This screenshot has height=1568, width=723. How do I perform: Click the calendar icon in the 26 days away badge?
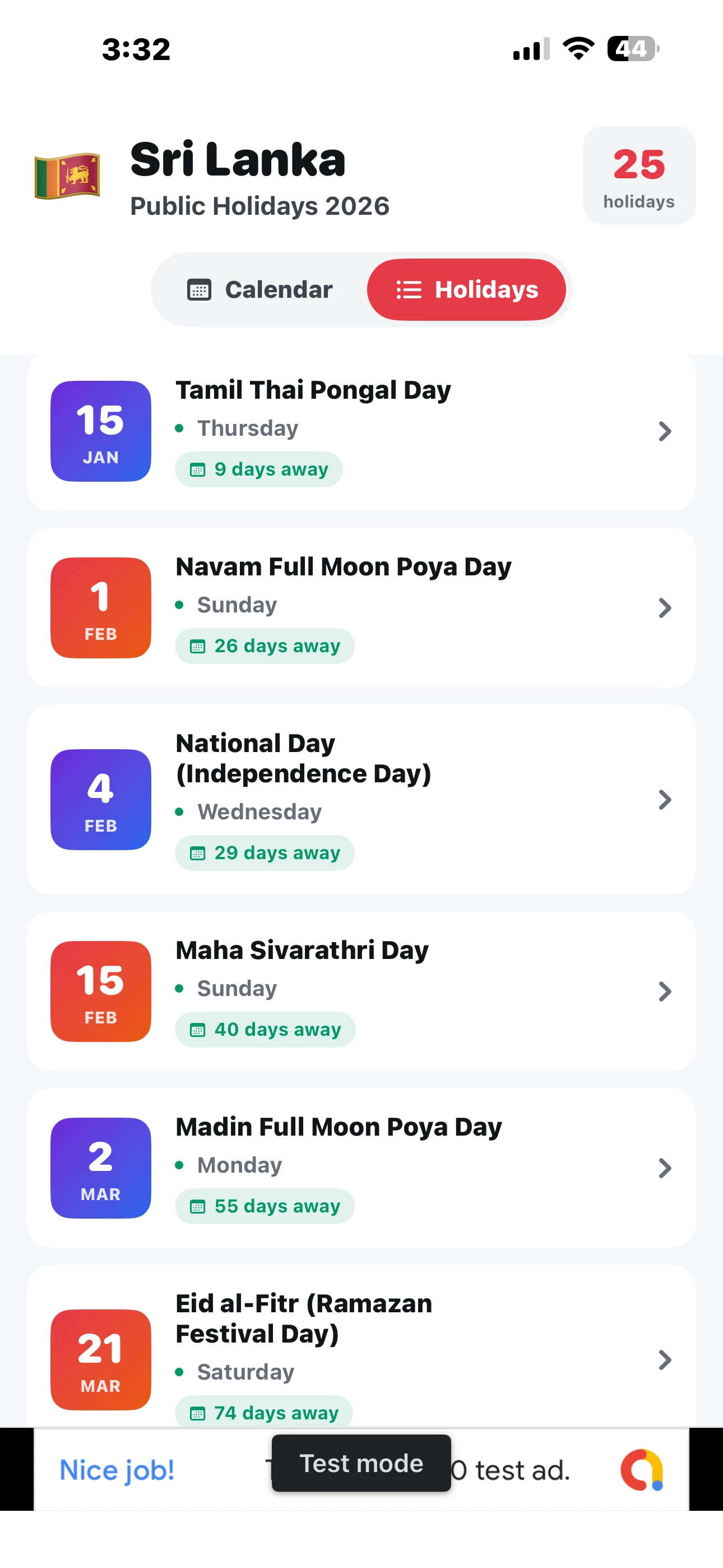click(x=197, y=646)
